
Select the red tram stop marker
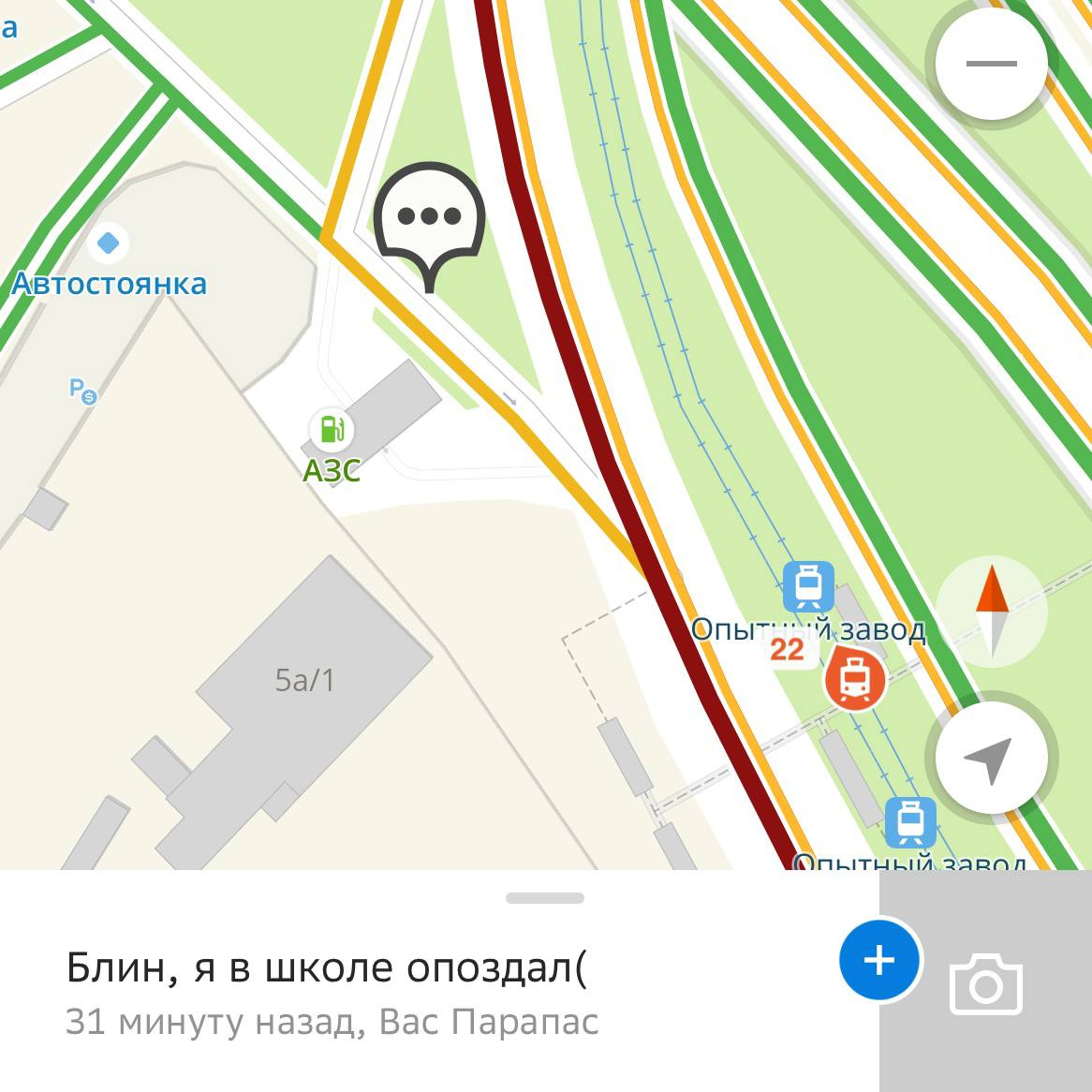coord(854,679)
